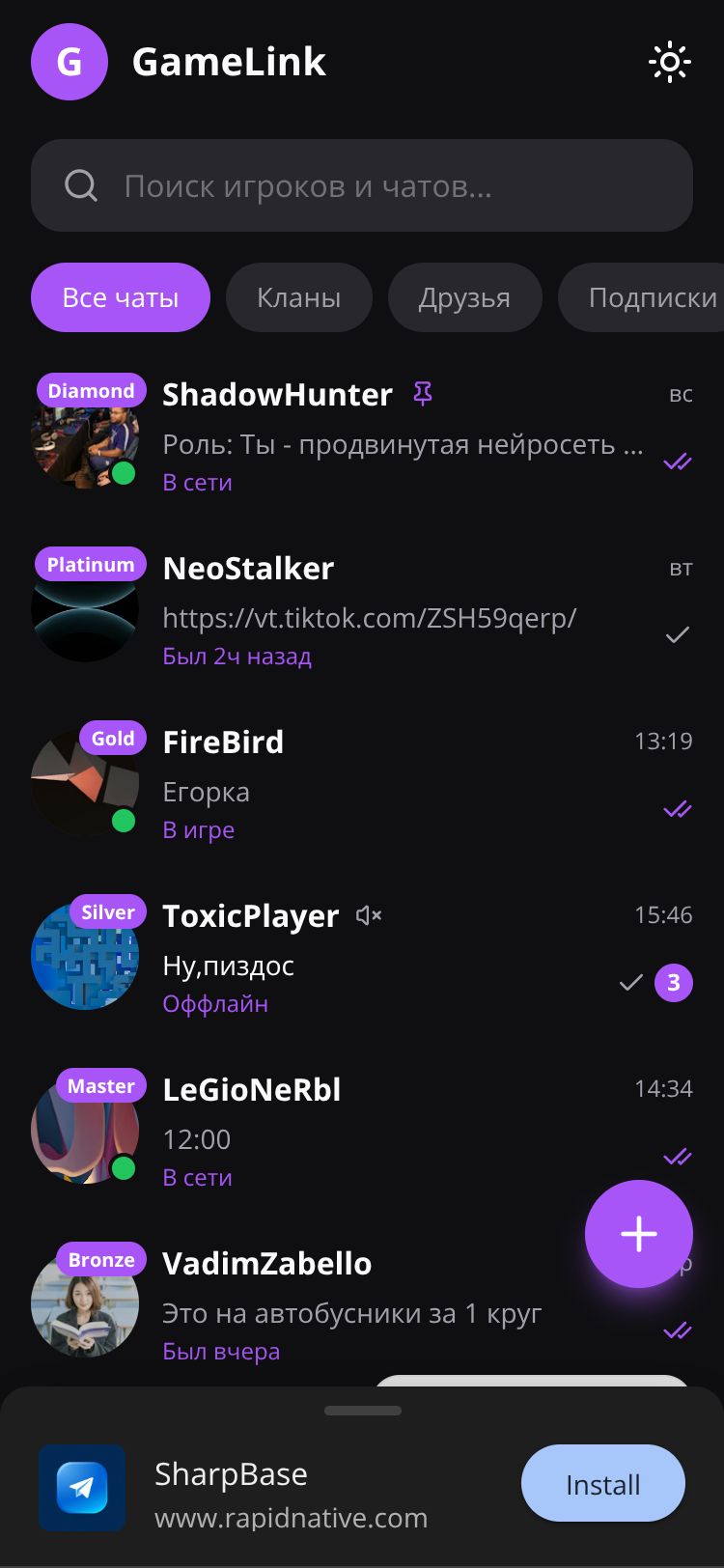Select the Все чаты filter chip

click(x=121, y=297)
